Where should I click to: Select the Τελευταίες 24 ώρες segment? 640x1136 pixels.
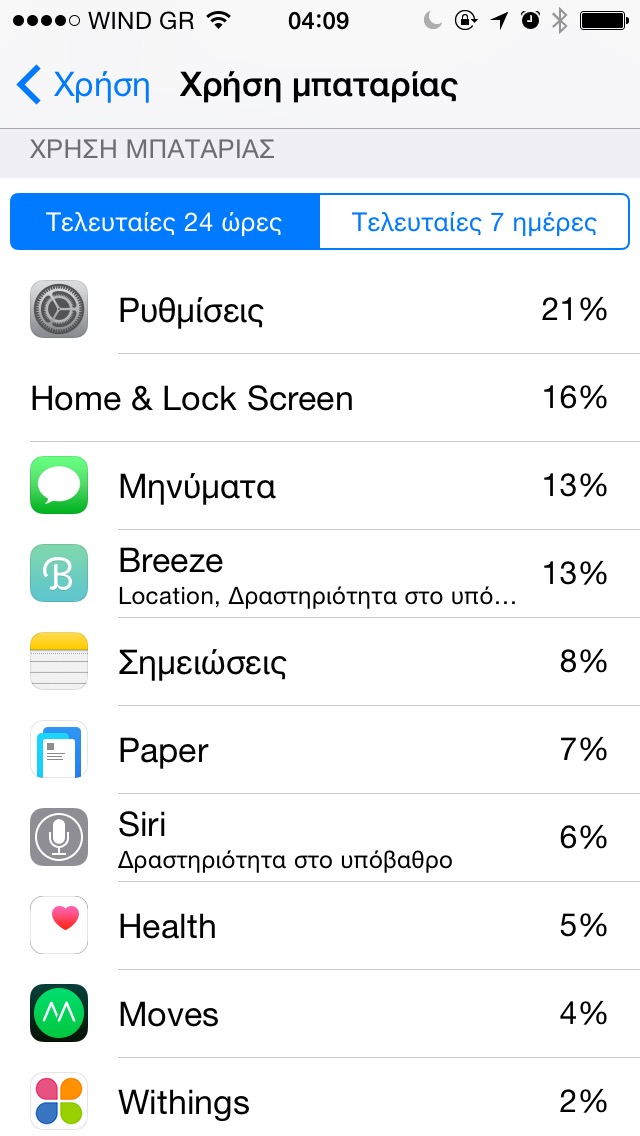click(x=165, y=222)
